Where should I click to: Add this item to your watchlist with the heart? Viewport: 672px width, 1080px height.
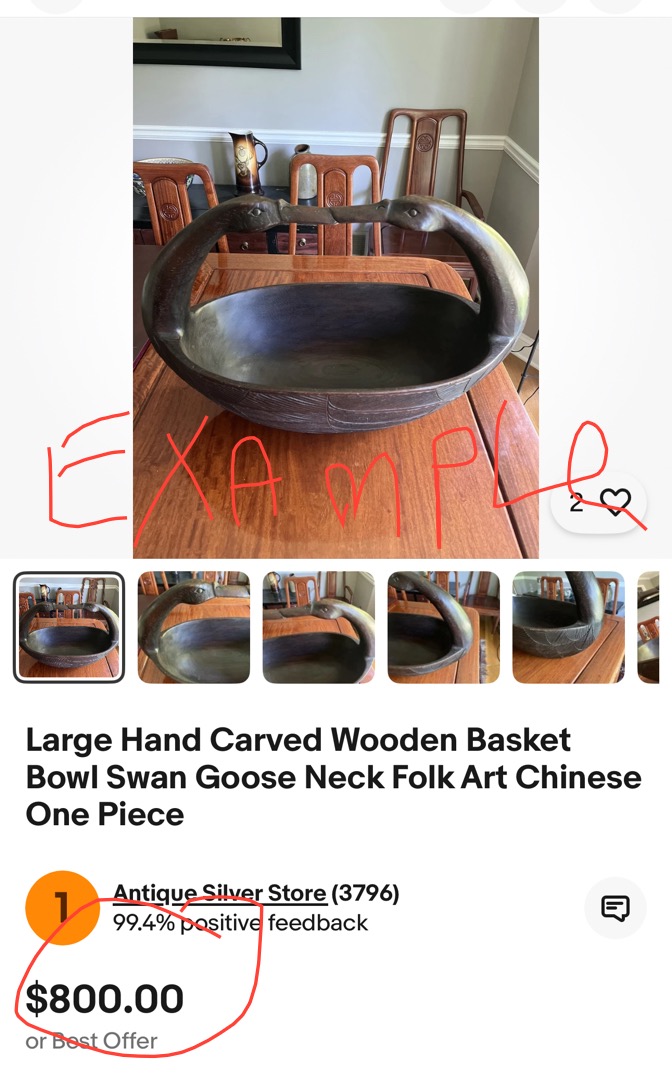pyautogui.click(x=615, y=502)
